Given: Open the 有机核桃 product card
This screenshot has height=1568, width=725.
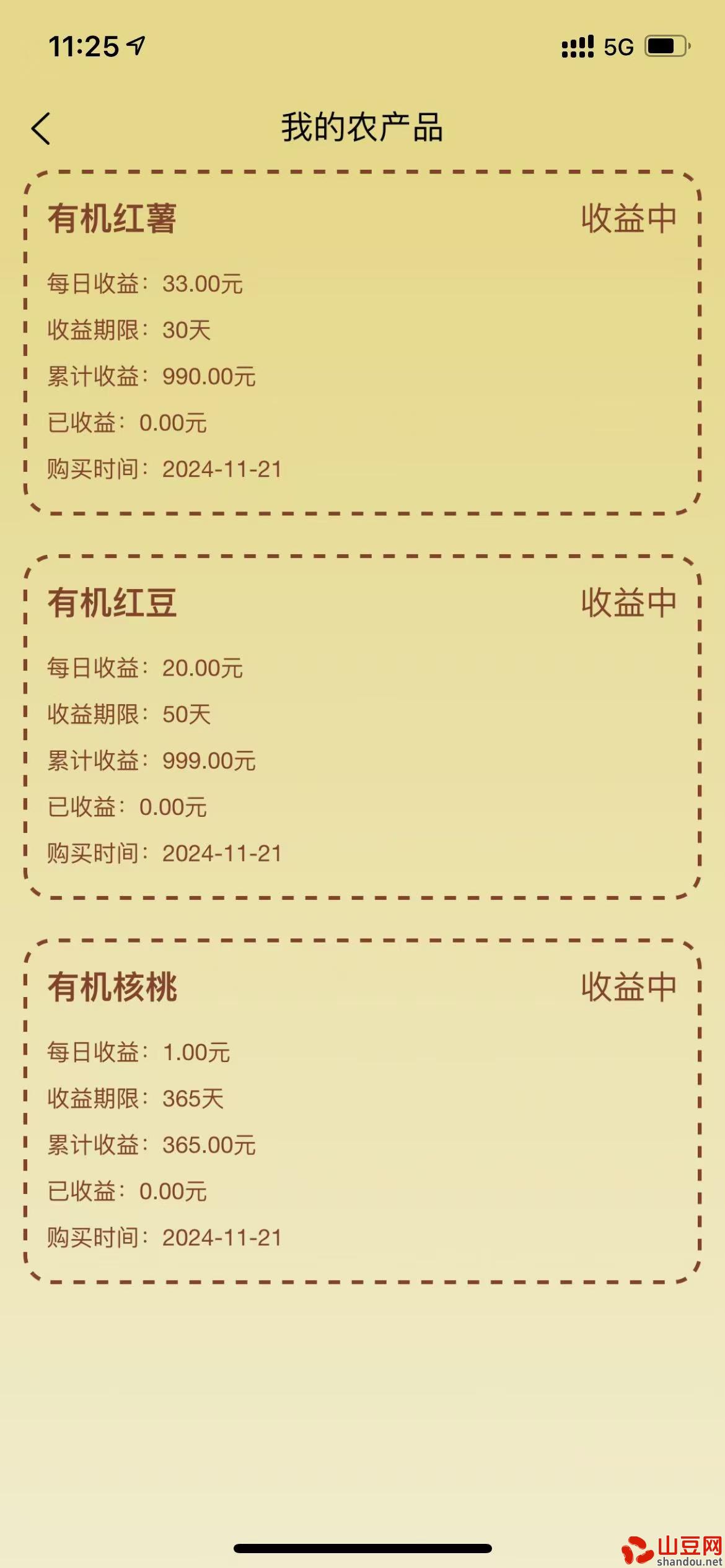Looking at the screenshot, I should [x=362, y=1111].
